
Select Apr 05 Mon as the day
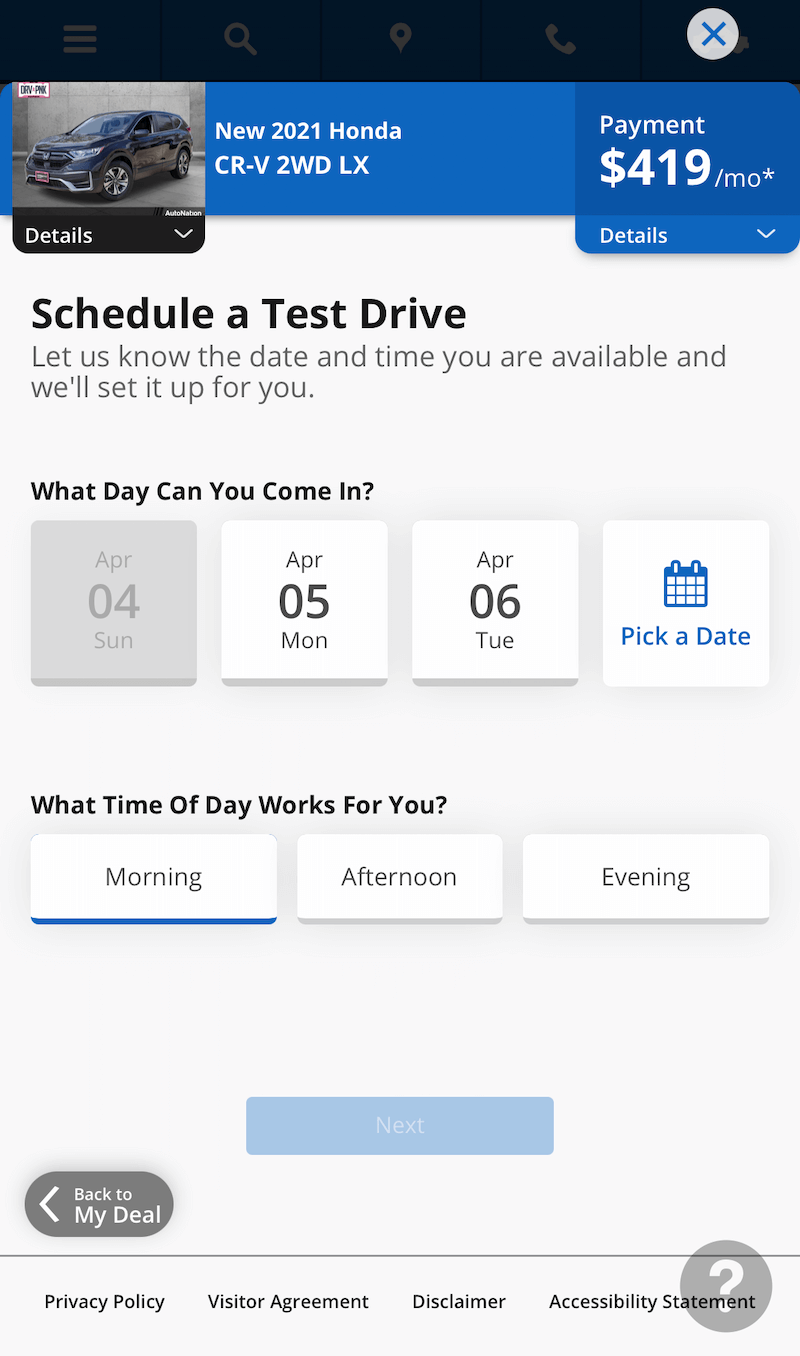(x=304, y=602)
